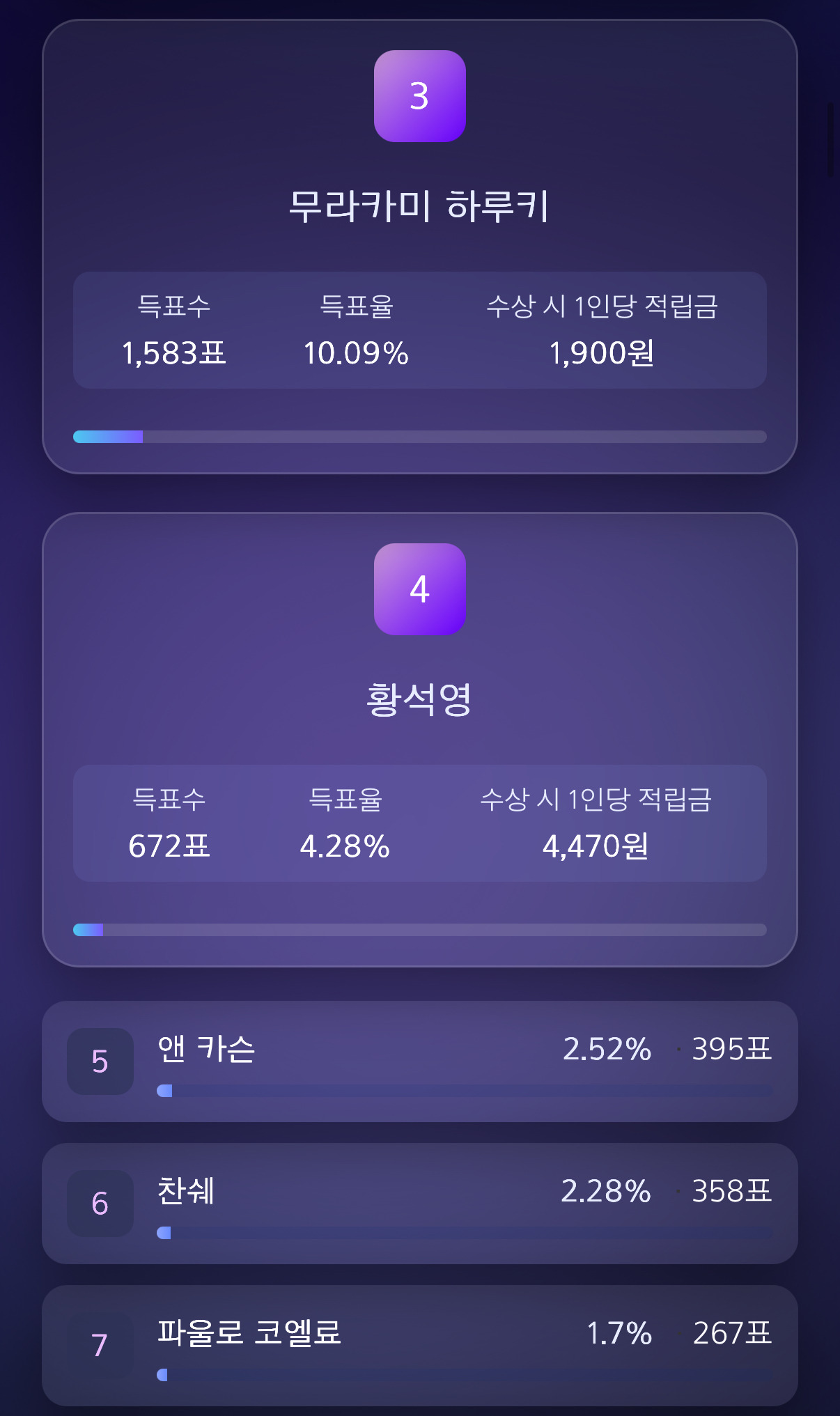Toggle the 앤 카슨 row selection
Screen dimensions: 840x1416
[x=419, y=1062]
